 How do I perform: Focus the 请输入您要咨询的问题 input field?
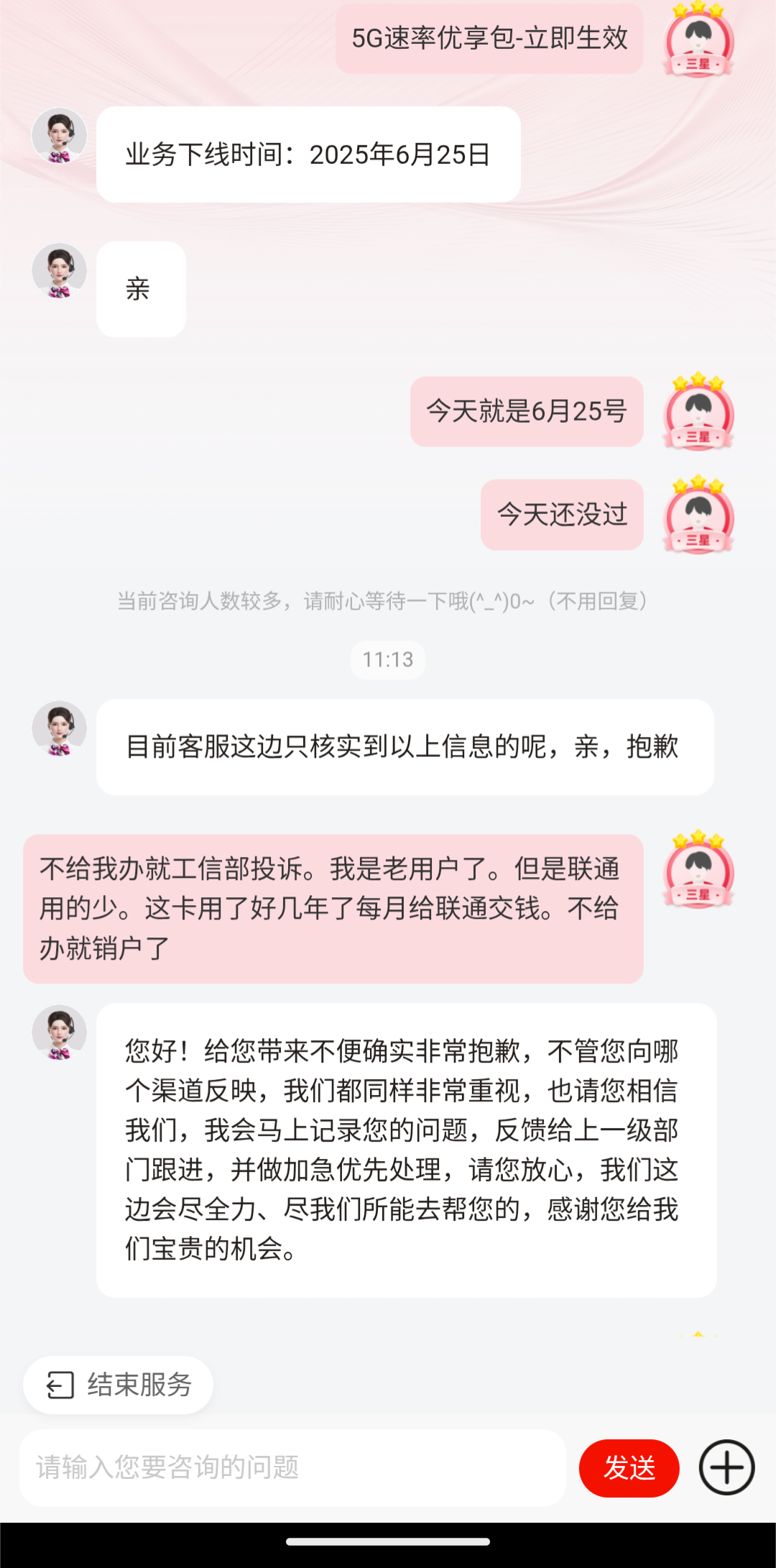pyautogui.click(x=291, y=1467)
